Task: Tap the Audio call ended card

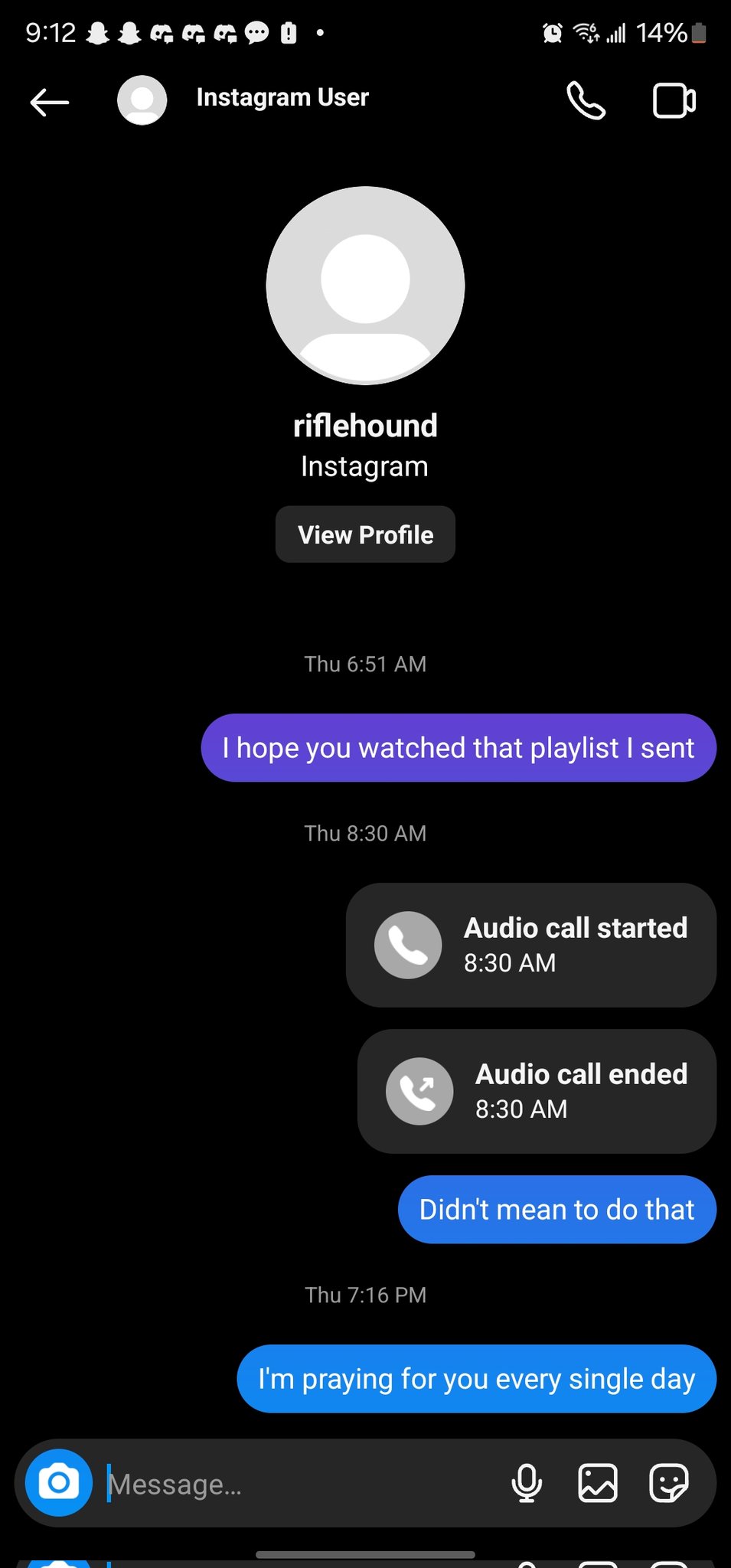Action: [x=536, y=1091]
